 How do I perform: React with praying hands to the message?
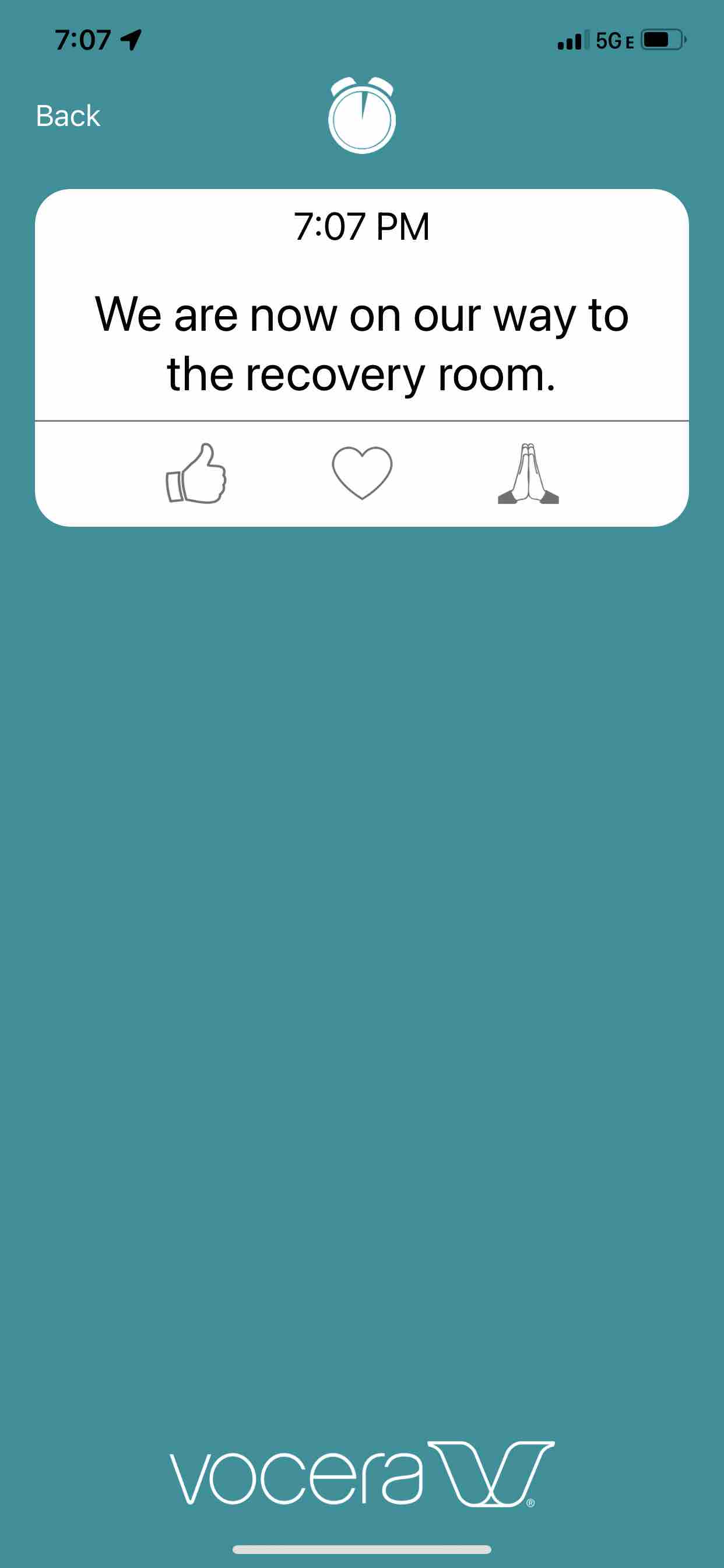click(x=528, y=474)
